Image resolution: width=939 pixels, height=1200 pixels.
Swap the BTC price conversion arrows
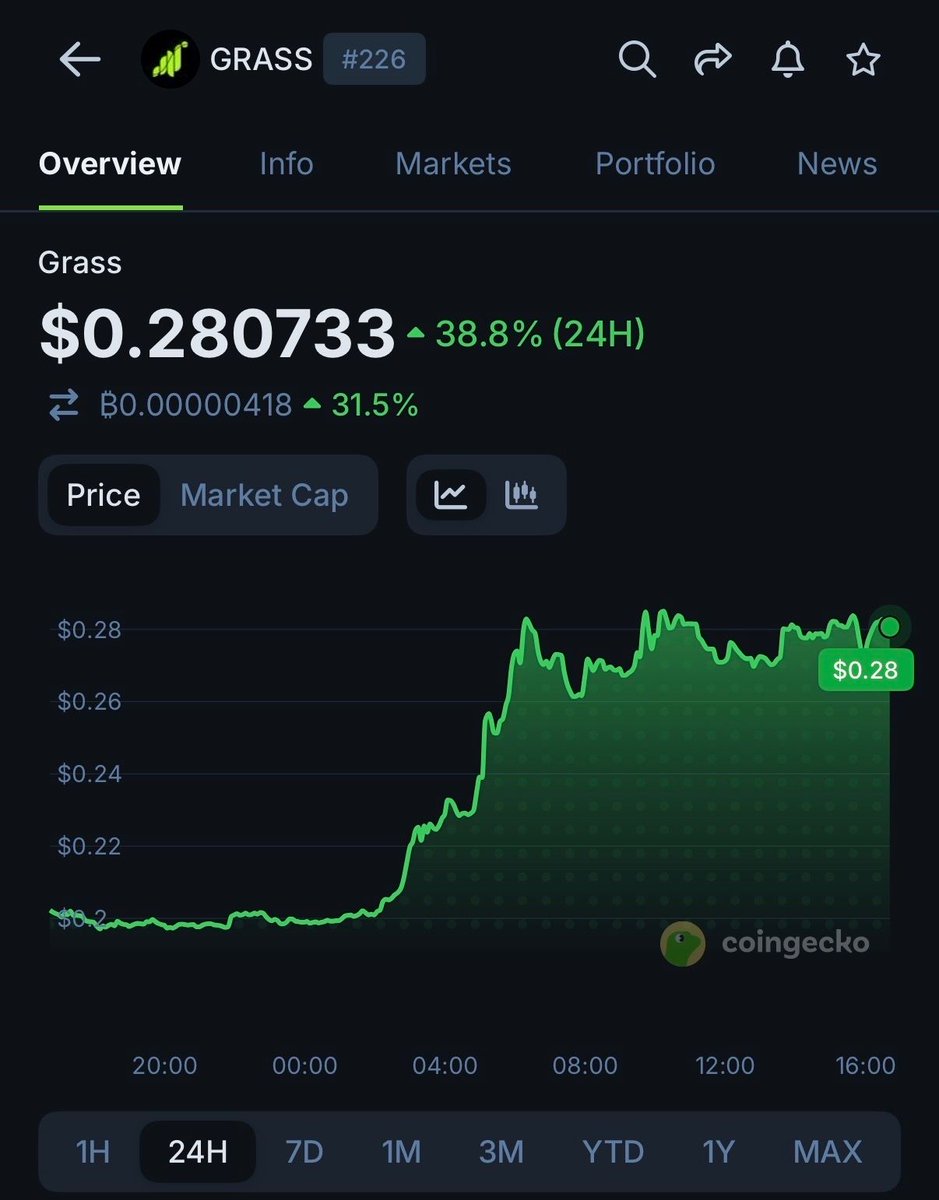pos(64,405)
